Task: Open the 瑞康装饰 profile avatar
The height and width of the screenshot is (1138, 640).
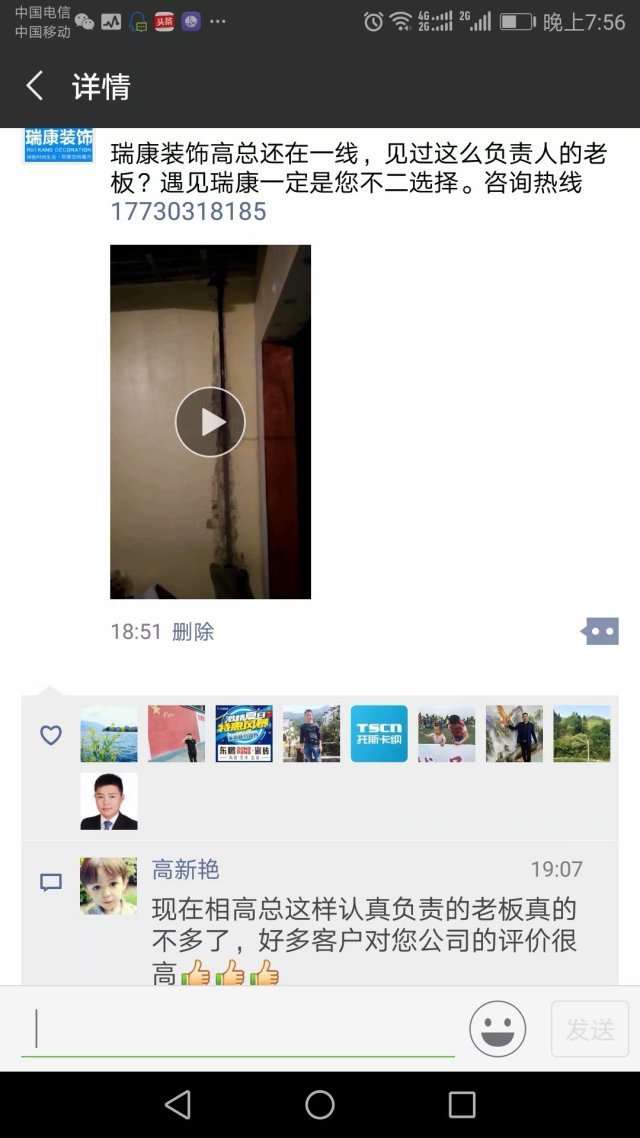Action: coord(59,144)
